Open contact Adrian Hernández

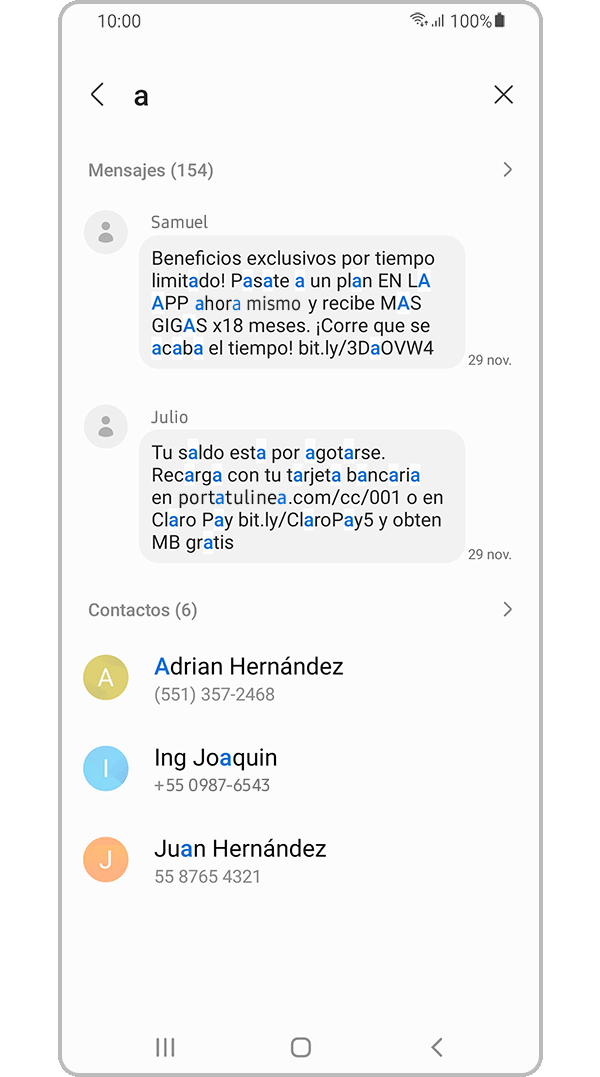[x=250, y=678]
